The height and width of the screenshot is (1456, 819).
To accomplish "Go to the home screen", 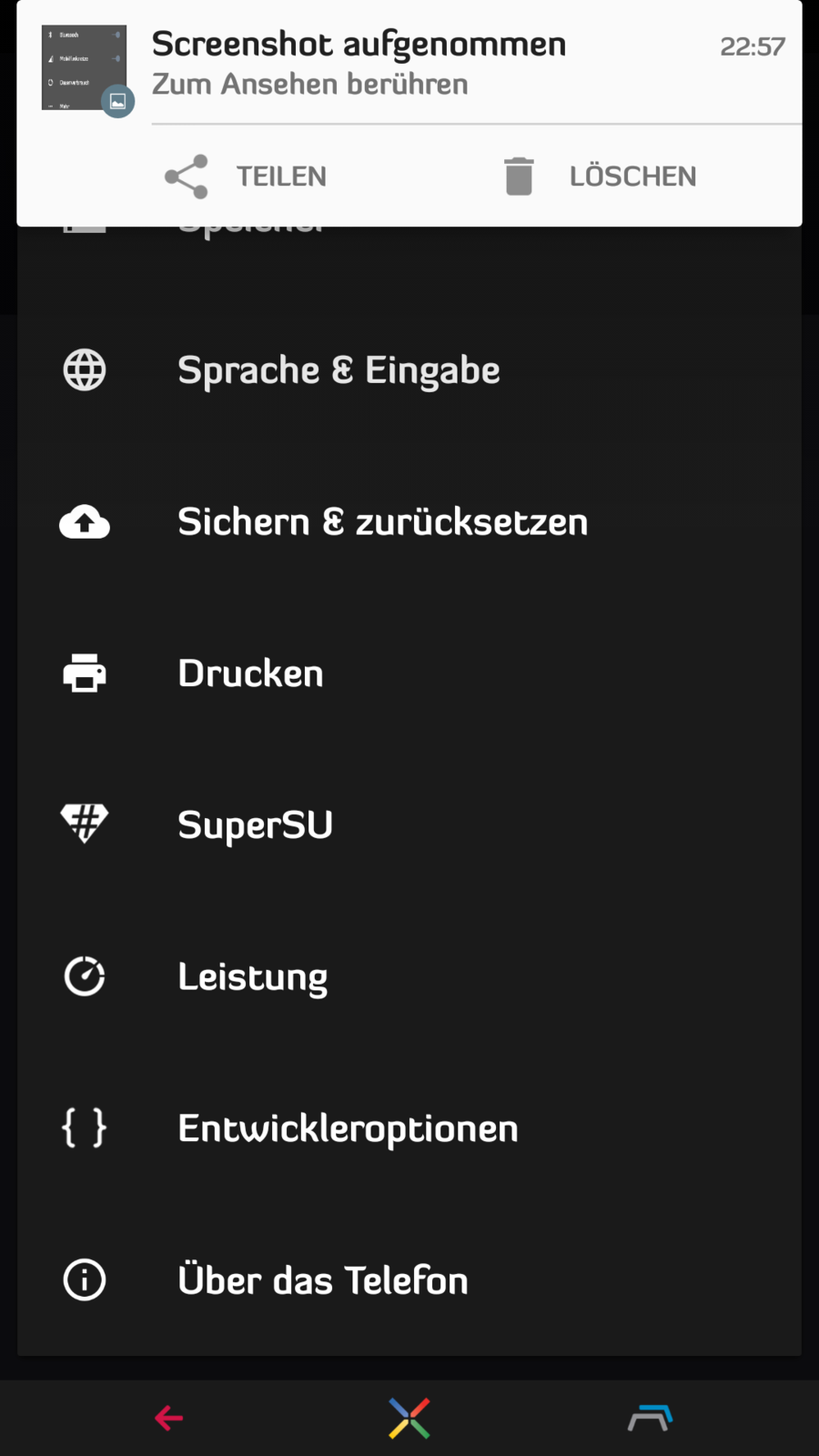I will (409, 1418).
